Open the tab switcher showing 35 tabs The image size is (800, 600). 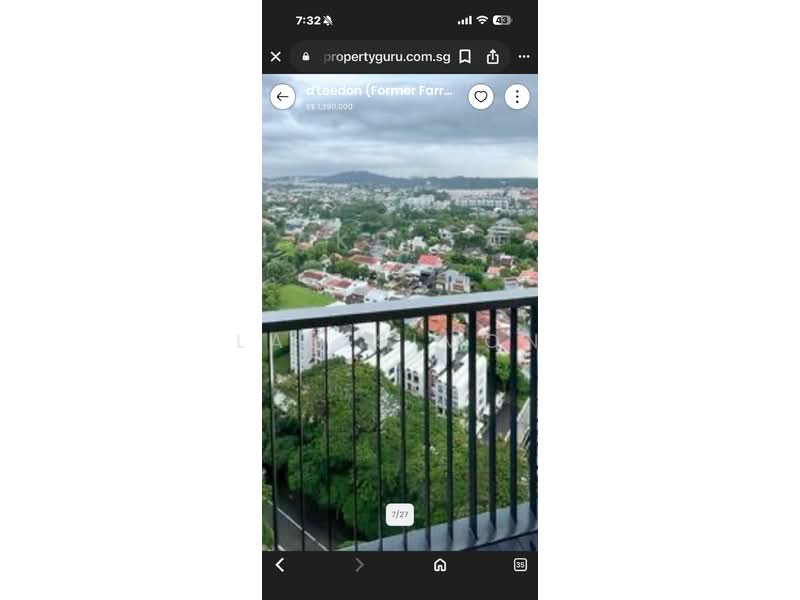pos(520,565)
